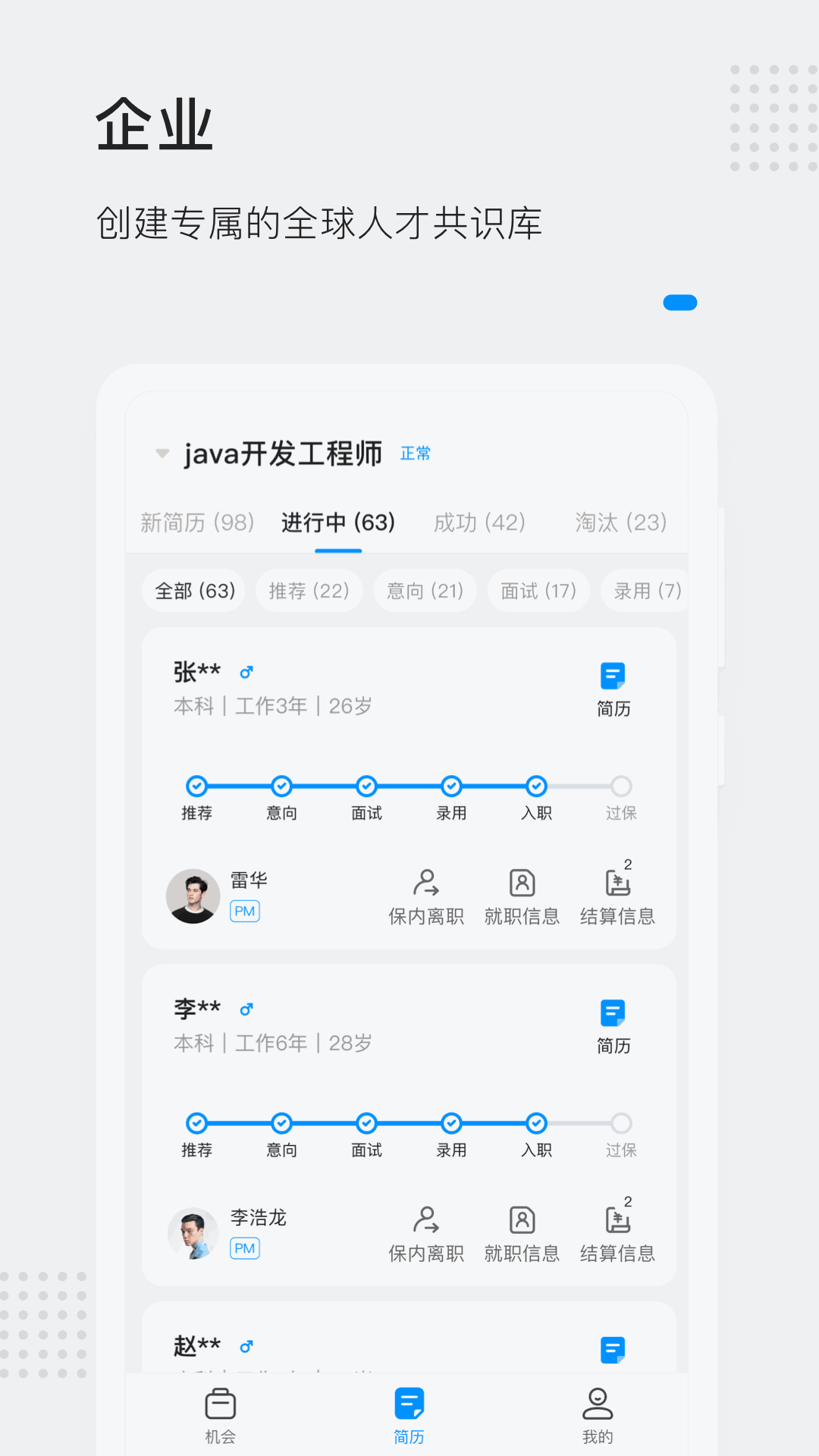Open 结算信息 icon on 李** card
This screenshot has height=1456, width=819.
click(617, 1232)
